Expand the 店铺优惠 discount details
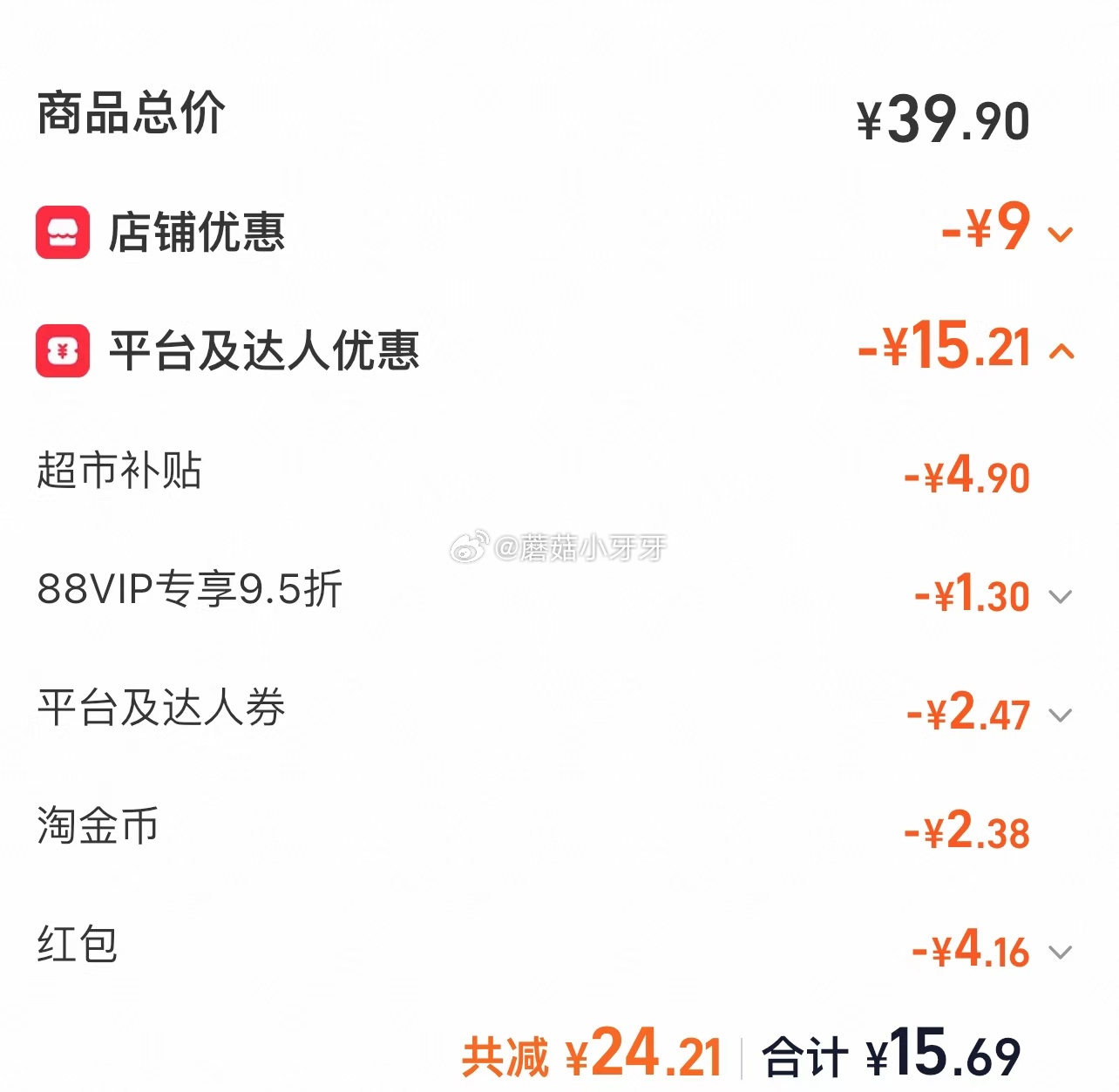Viewport: 1119px width, 1092px height. pos(1060,234)
